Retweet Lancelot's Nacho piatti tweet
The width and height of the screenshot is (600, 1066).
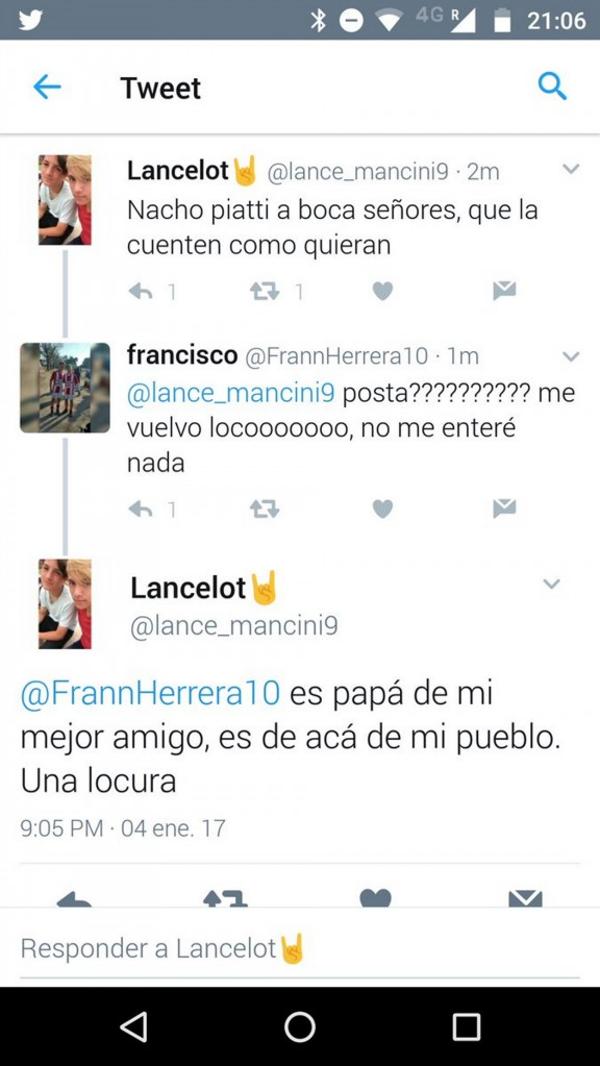[264, 291]
